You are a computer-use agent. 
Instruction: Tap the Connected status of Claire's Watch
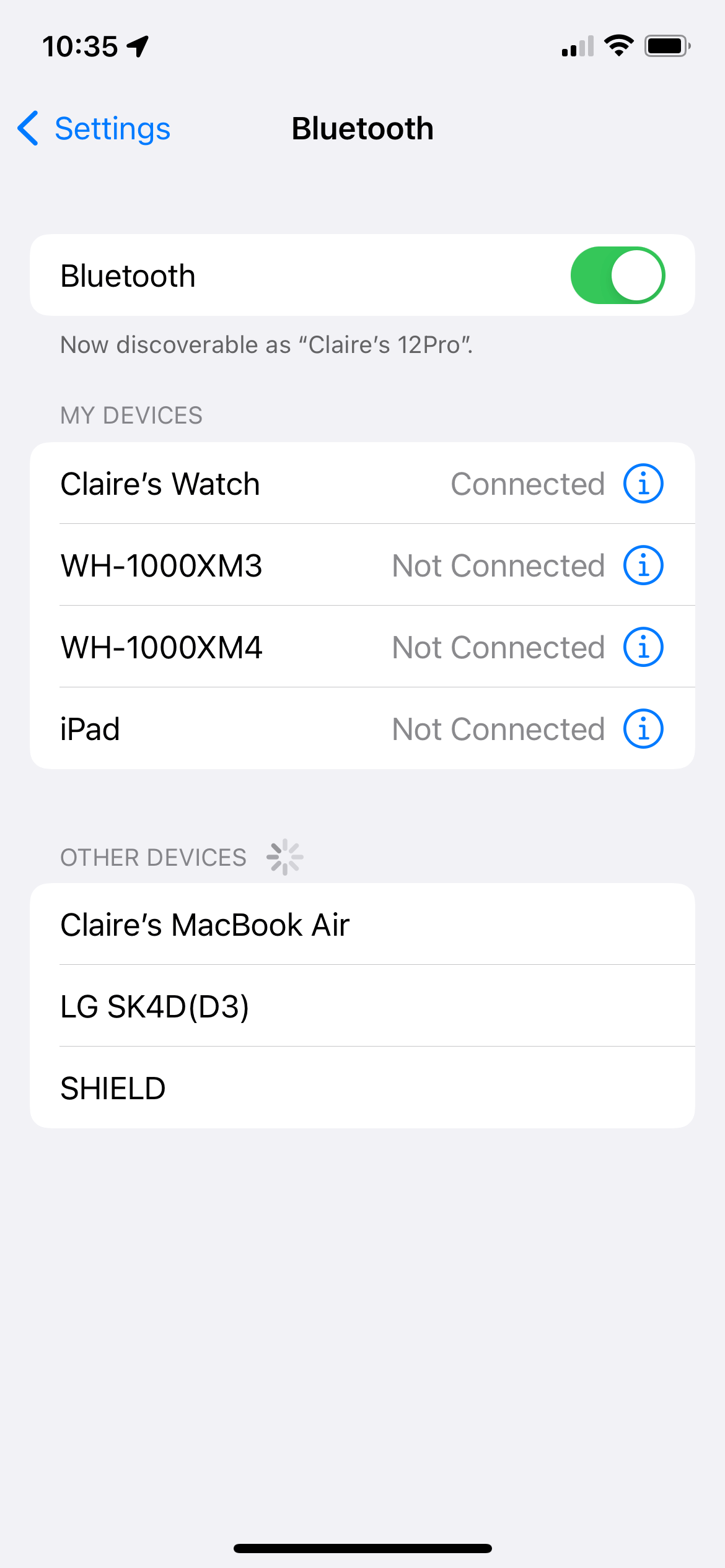point(528,484)
